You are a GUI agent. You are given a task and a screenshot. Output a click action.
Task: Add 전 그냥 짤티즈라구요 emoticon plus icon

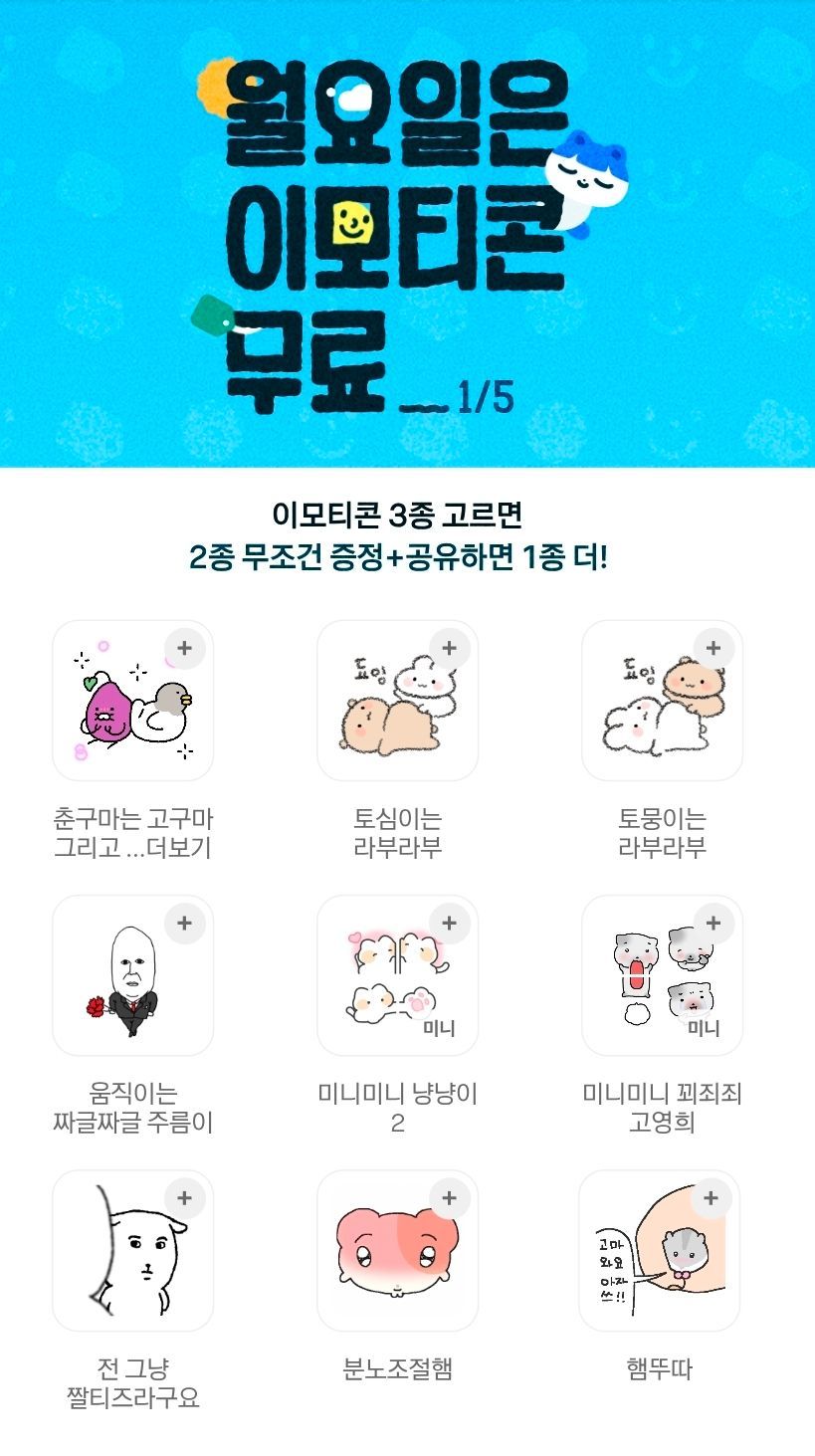[184, 1198]
